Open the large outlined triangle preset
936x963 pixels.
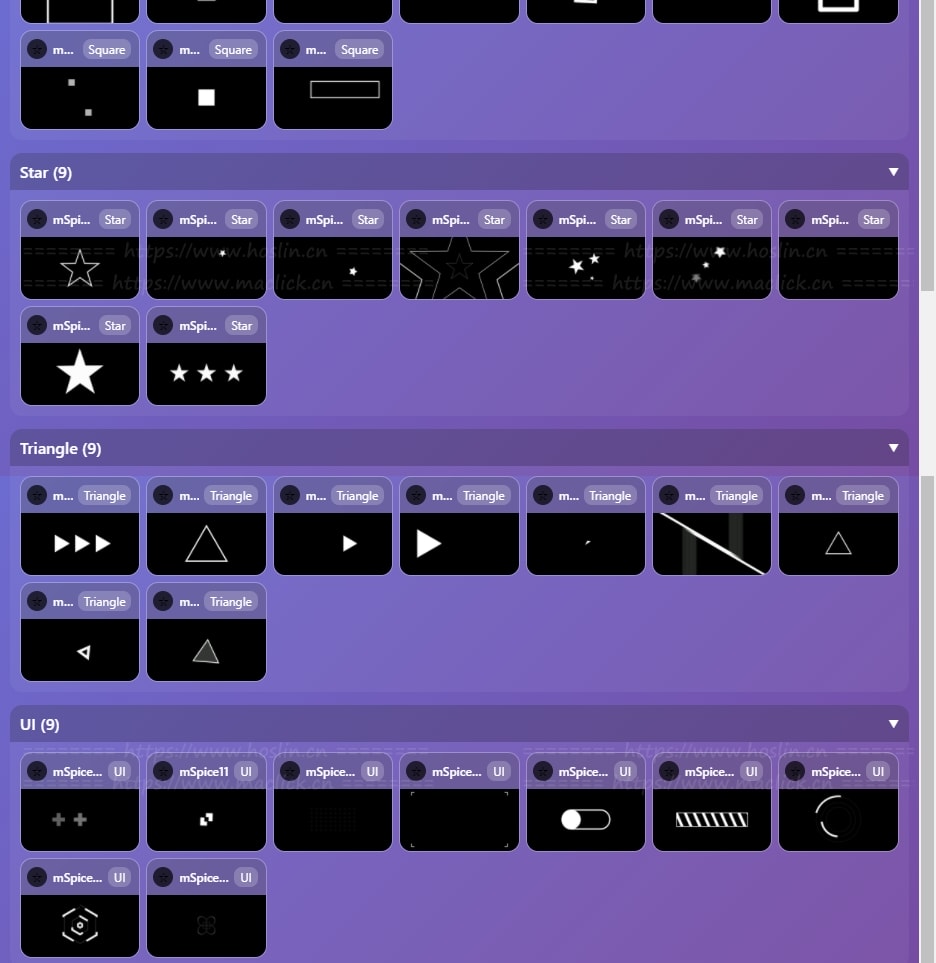coord(206,543)
